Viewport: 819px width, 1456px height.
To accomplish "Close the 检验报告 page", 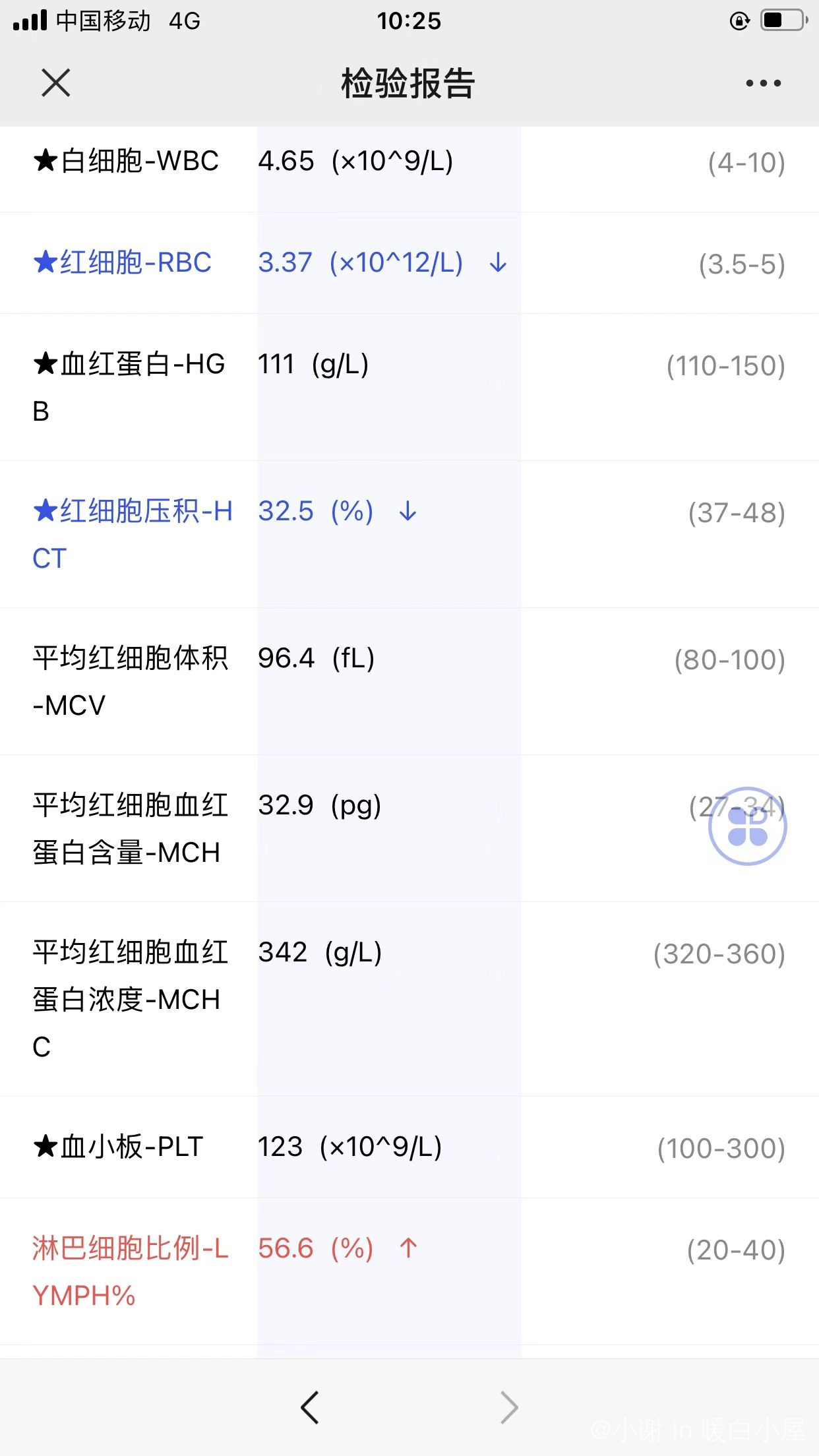I will click(55, 83).
